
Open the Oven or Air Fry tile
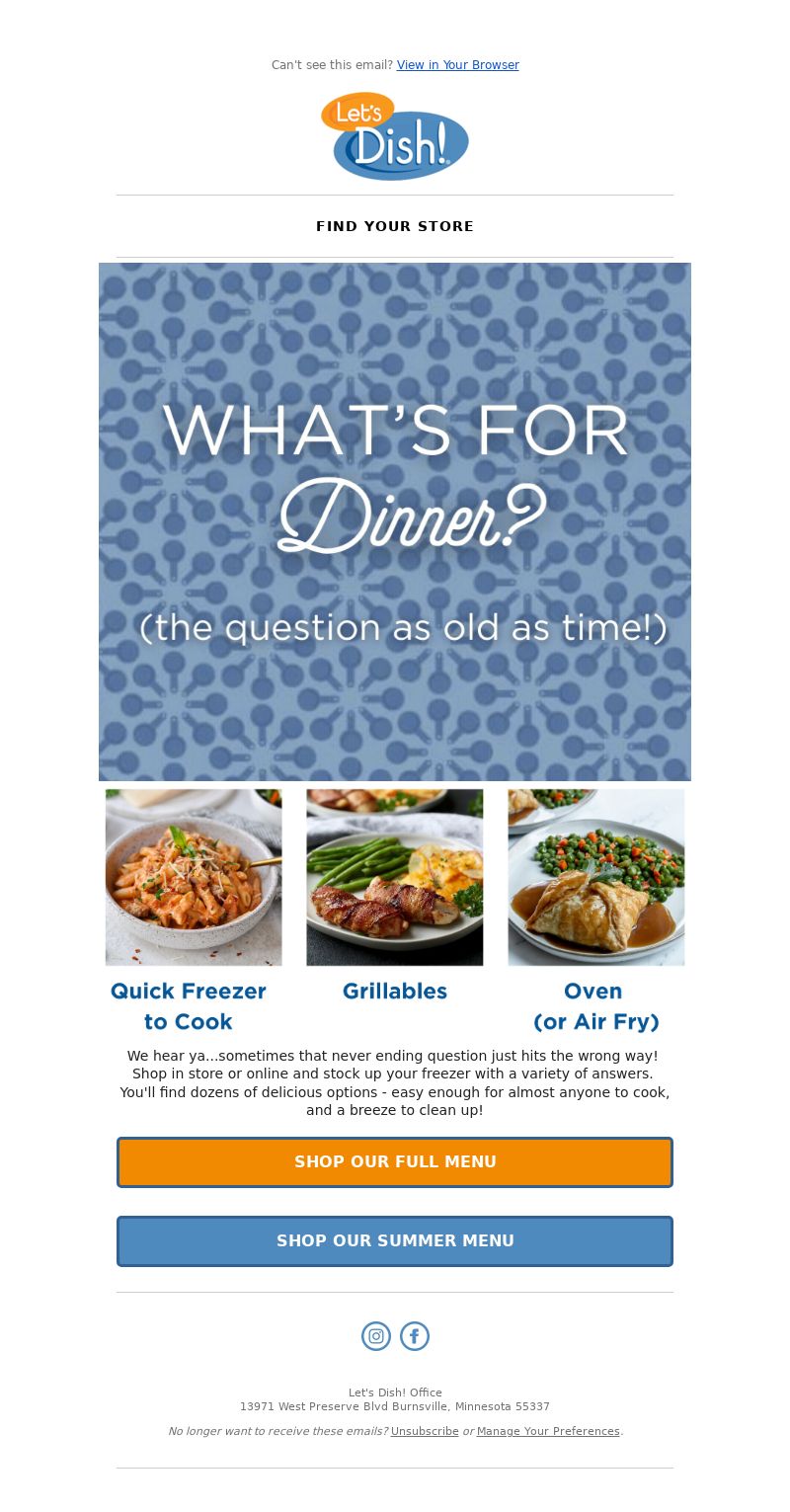[596, 911]
